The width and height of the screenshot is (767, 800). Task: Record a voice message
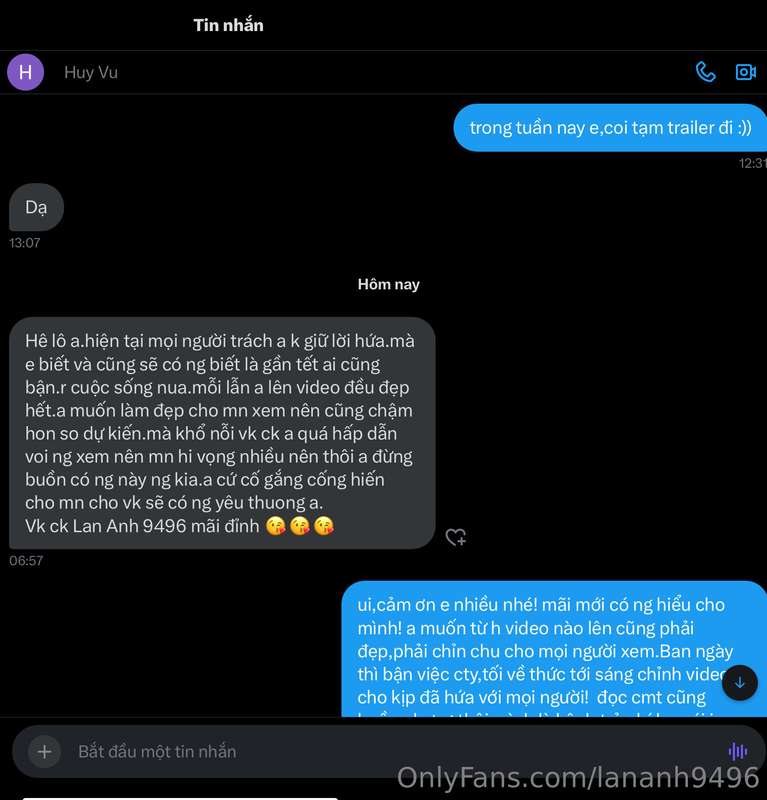(x=738, y=751)
